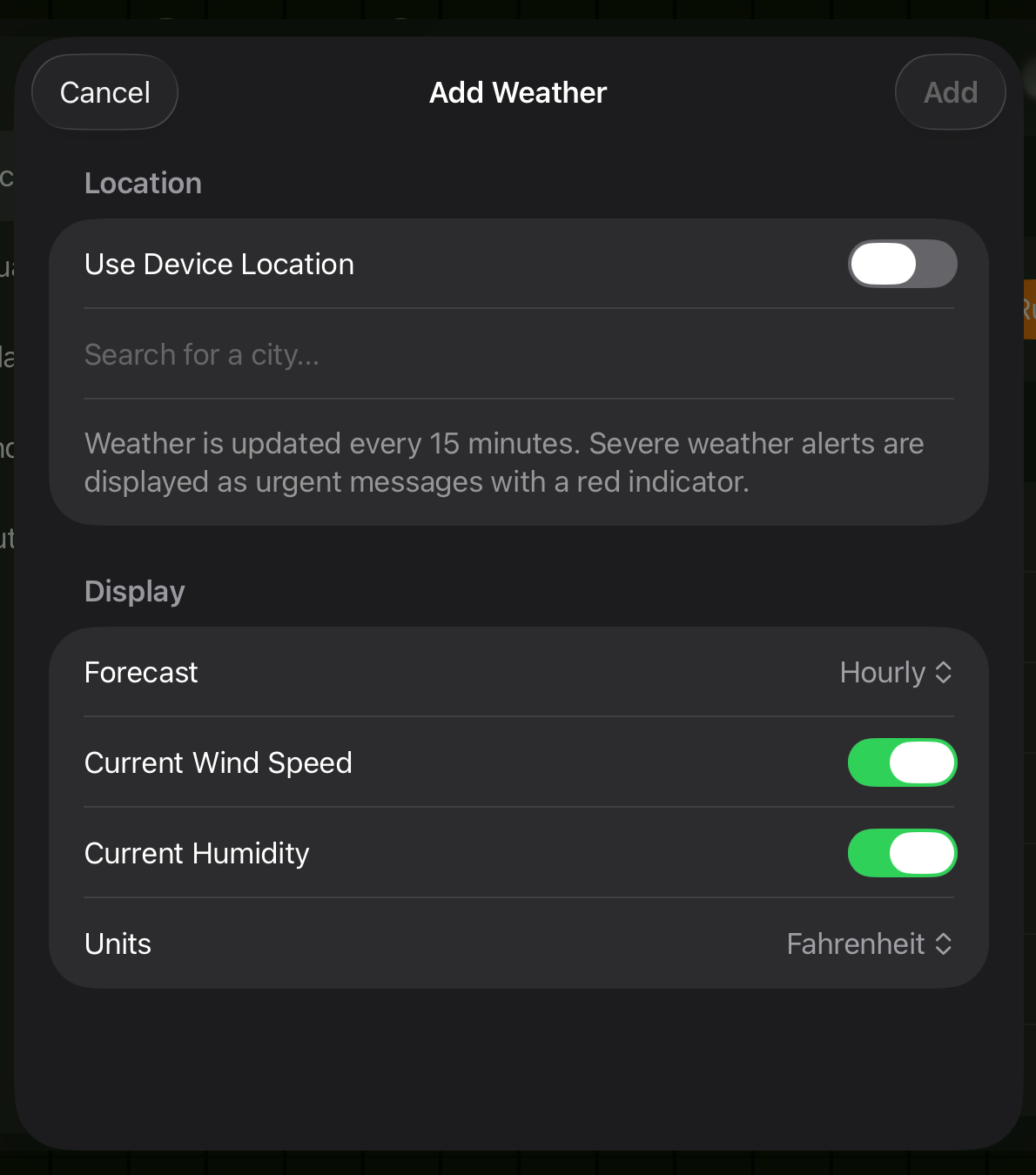The width and height of the screenshot is (1036, 1175).
Task: Click the down arrow beside Fahrenheit
Action: pyautogui.click(x=944, y=950)
